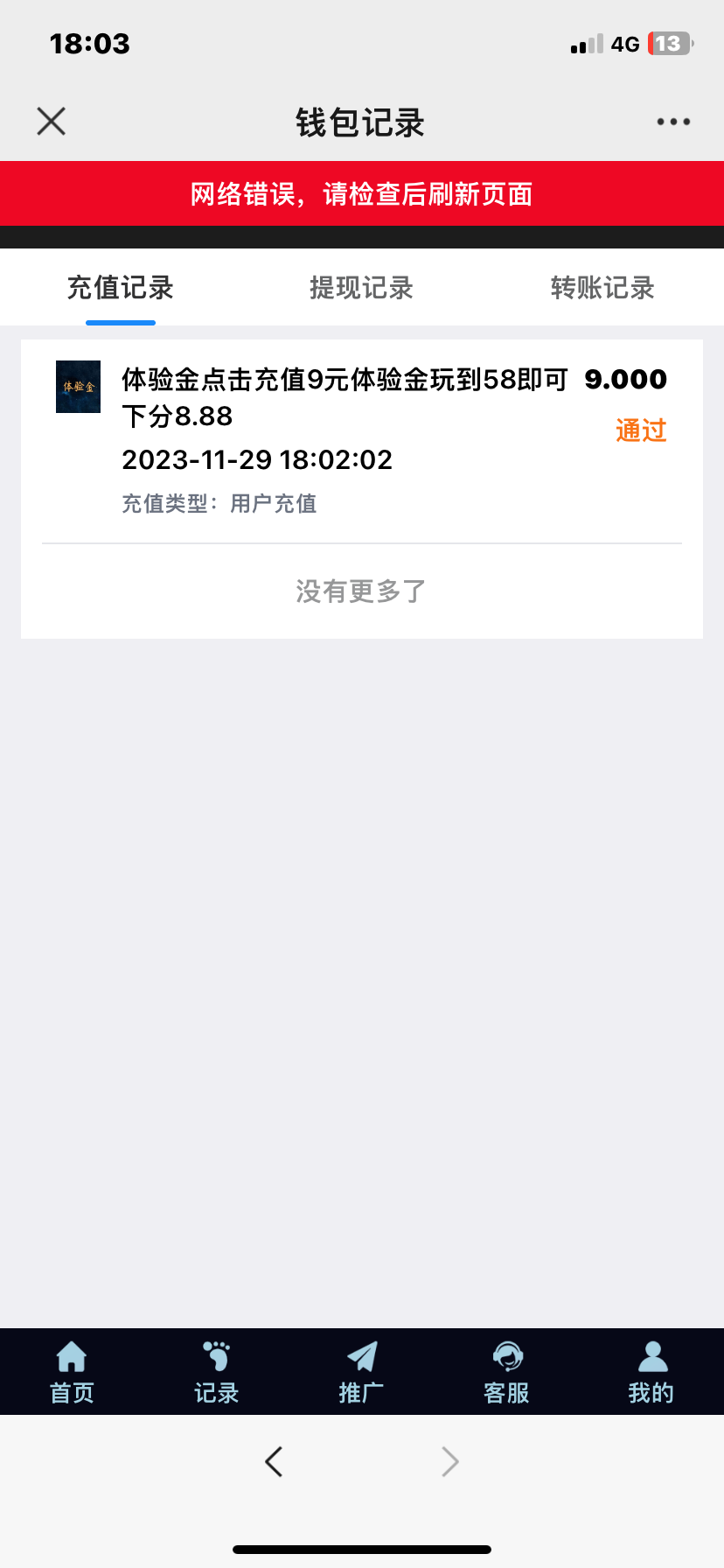Tap the X close icon
The image size is (724, 1568).
[51, 122]
